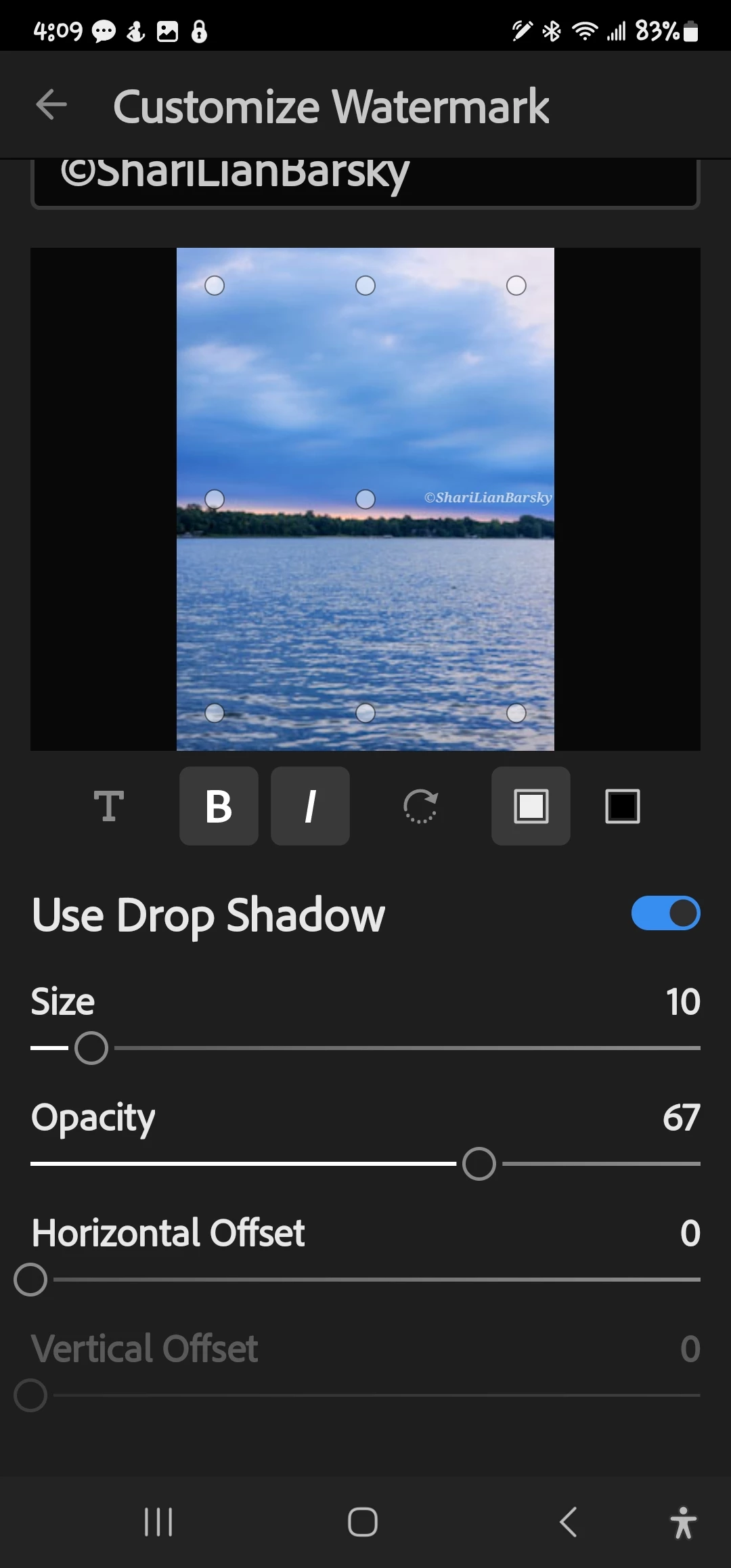Rotate the watermark
The width and height of the screenshot is (731, 1568).
[x=420, y=806]
